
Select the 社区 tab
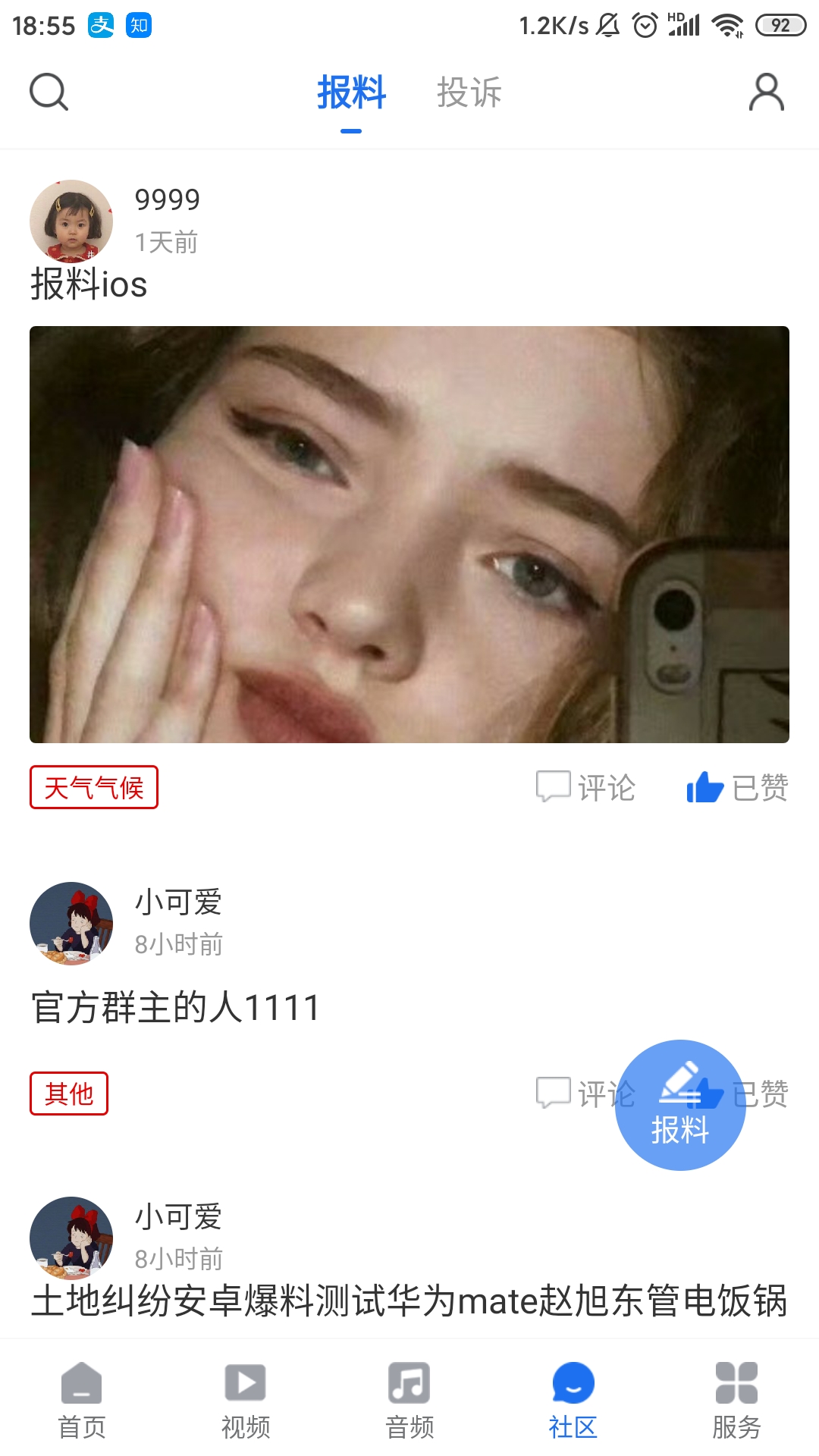573,1400
